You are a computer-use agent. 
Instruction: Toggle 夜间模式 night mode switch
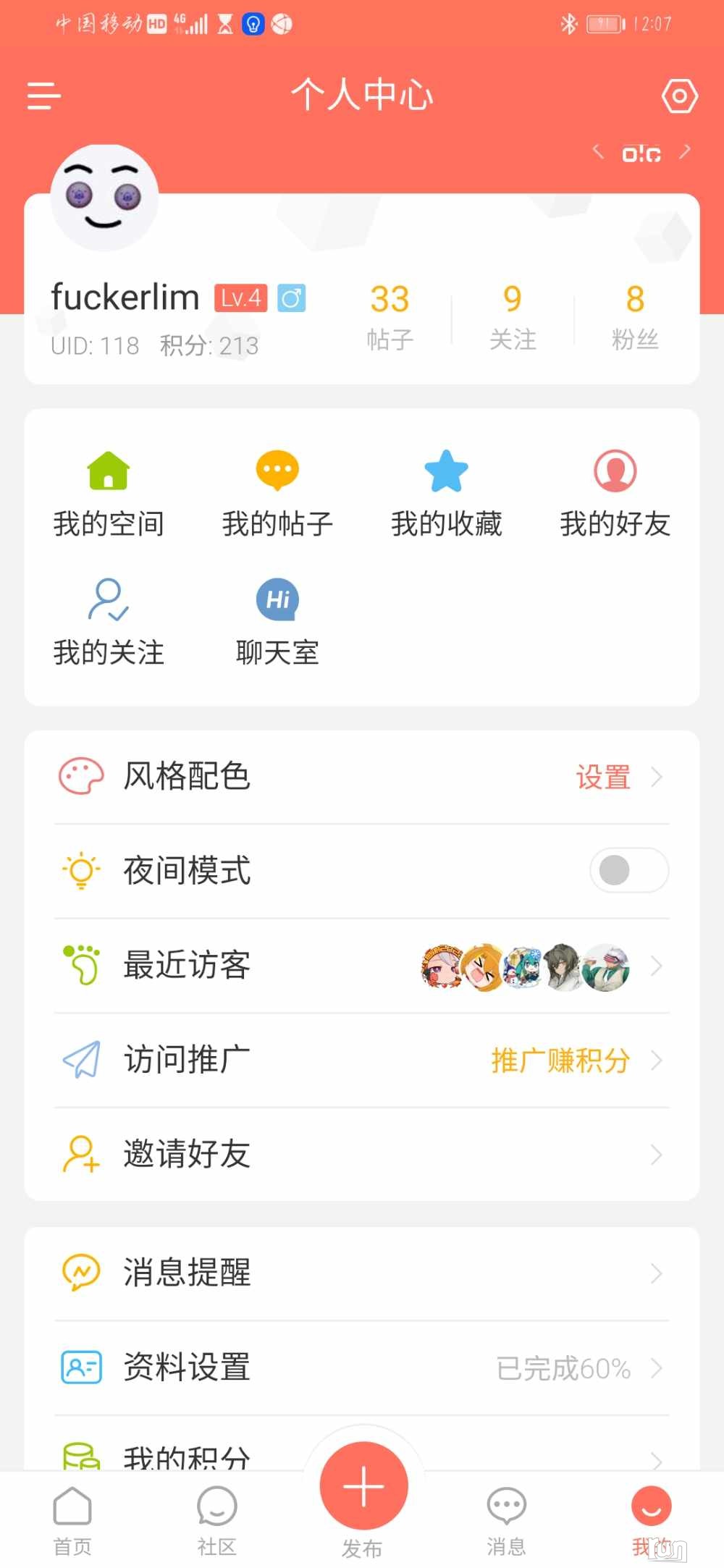pyautogui.click(x=628, y=870)
